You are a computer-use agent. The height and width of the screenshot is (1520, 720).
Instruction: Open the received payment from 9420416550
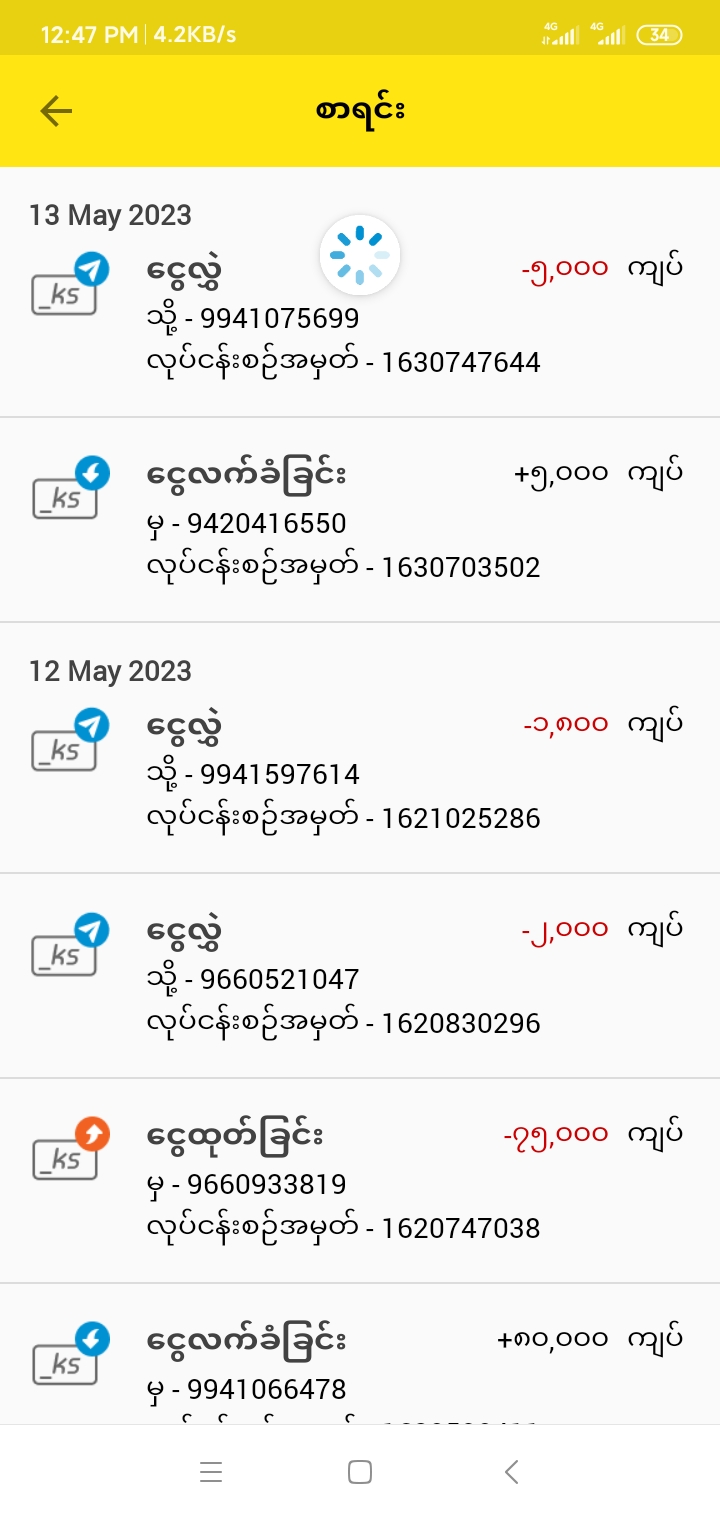point(360,522)
